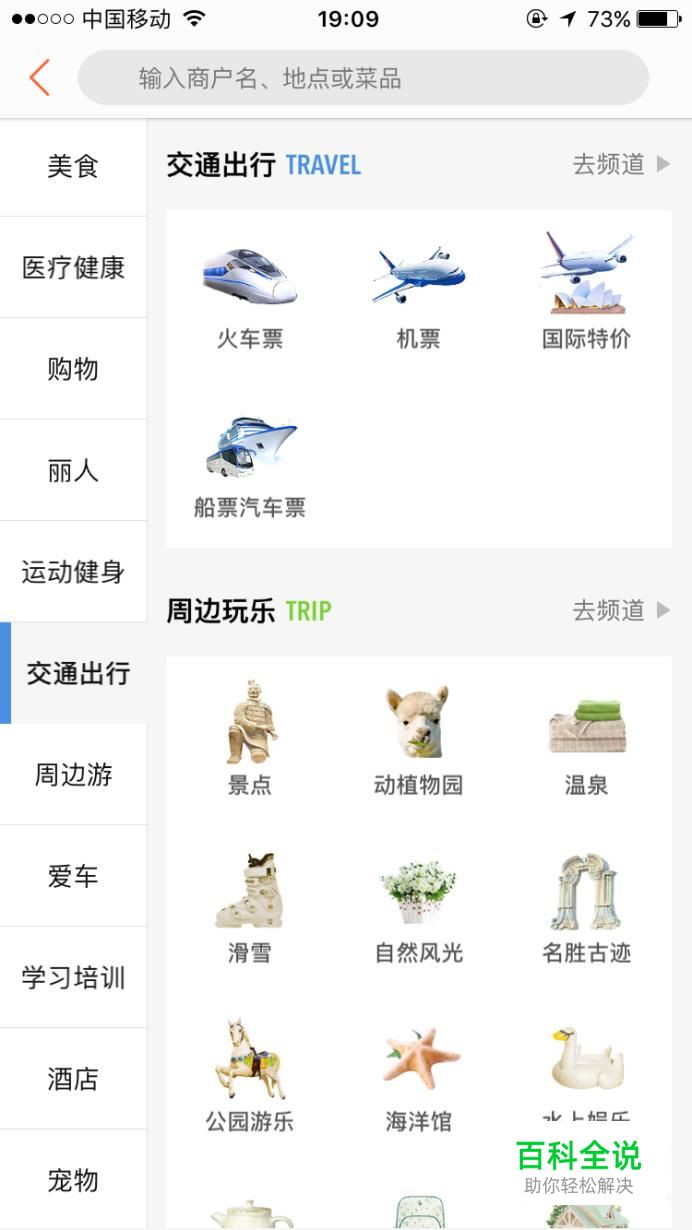Screen dimensions: 692x1230
Task: Go to the 周边玩乐 channel
Action: [621, 610]
